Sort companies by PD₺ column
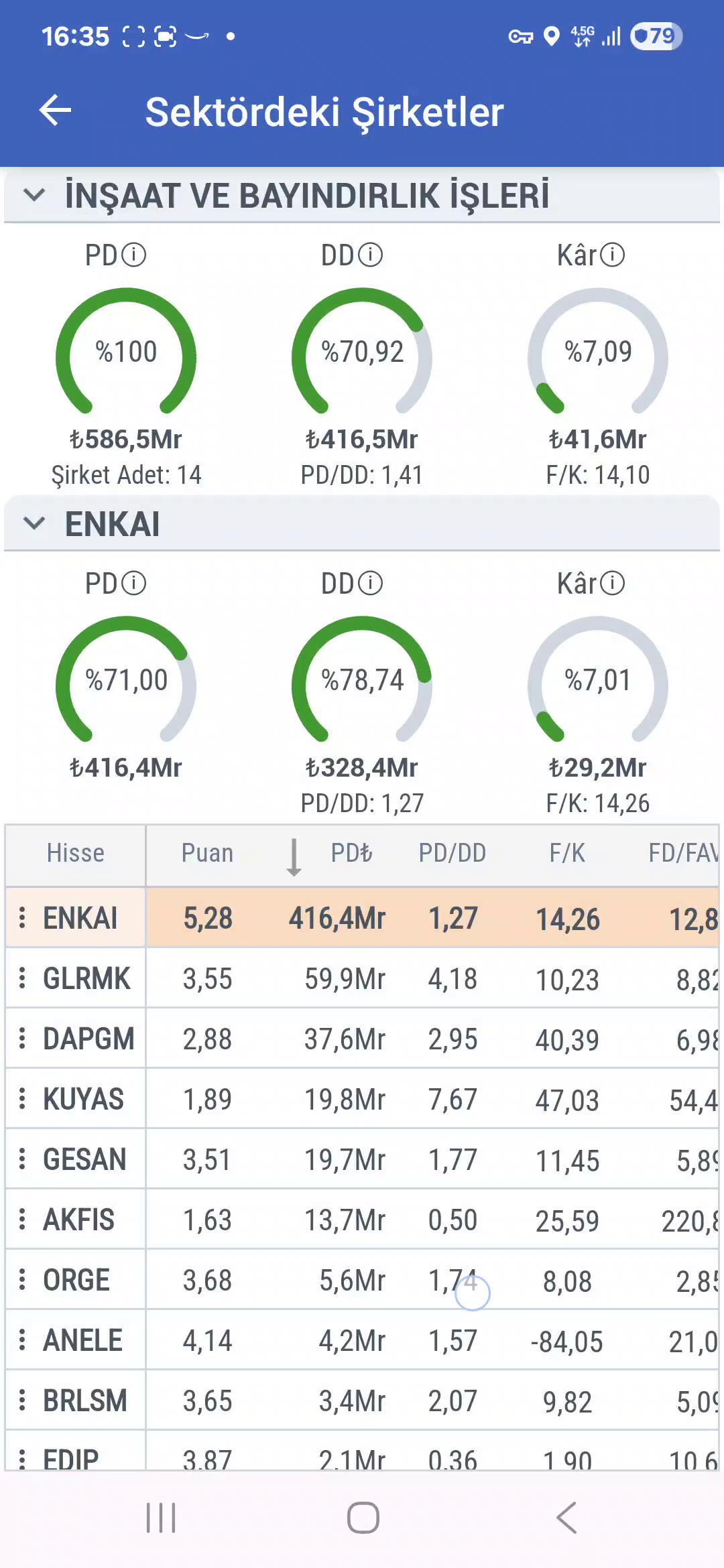 click(351, 854)
